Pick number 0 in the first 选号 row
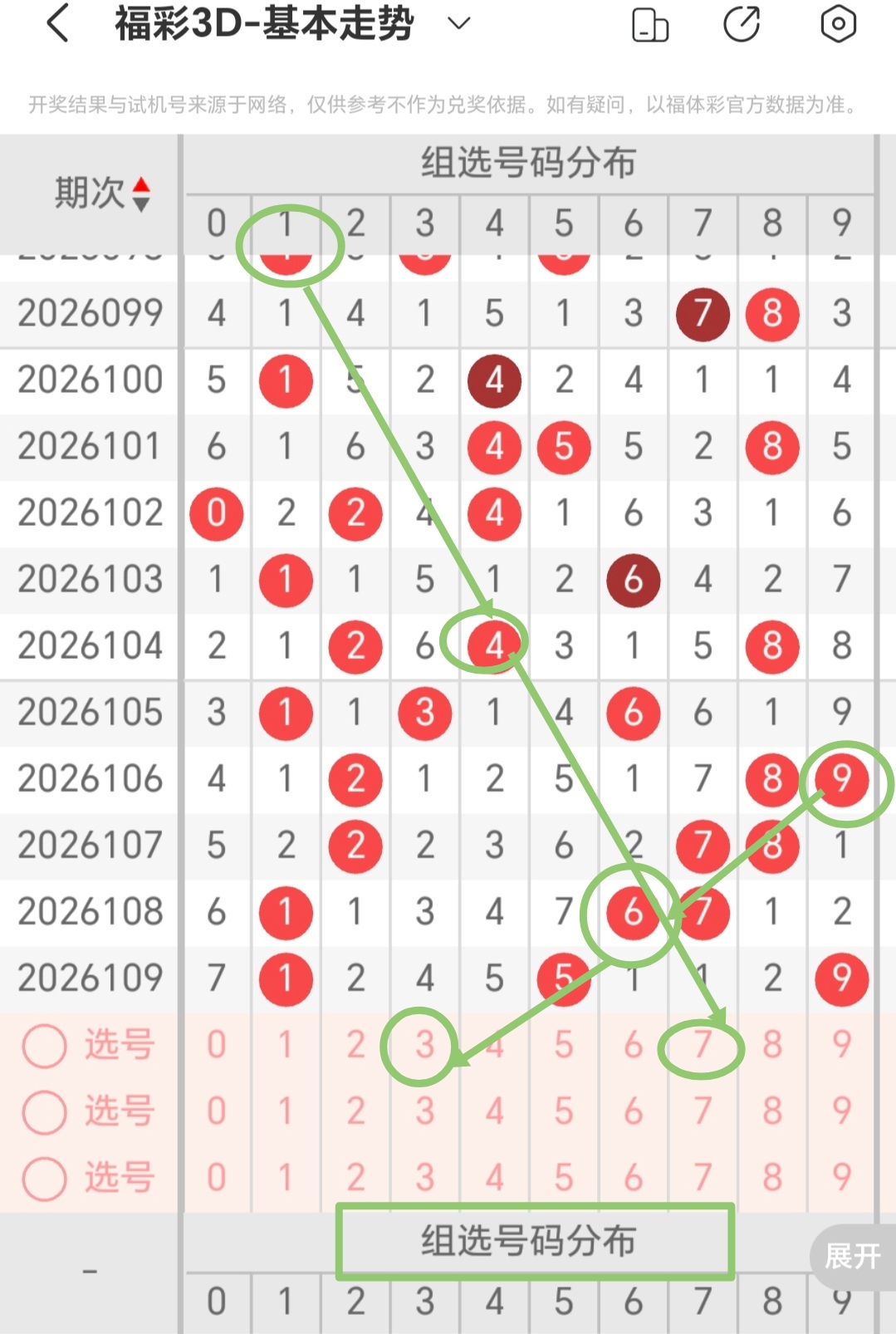 216,1045
